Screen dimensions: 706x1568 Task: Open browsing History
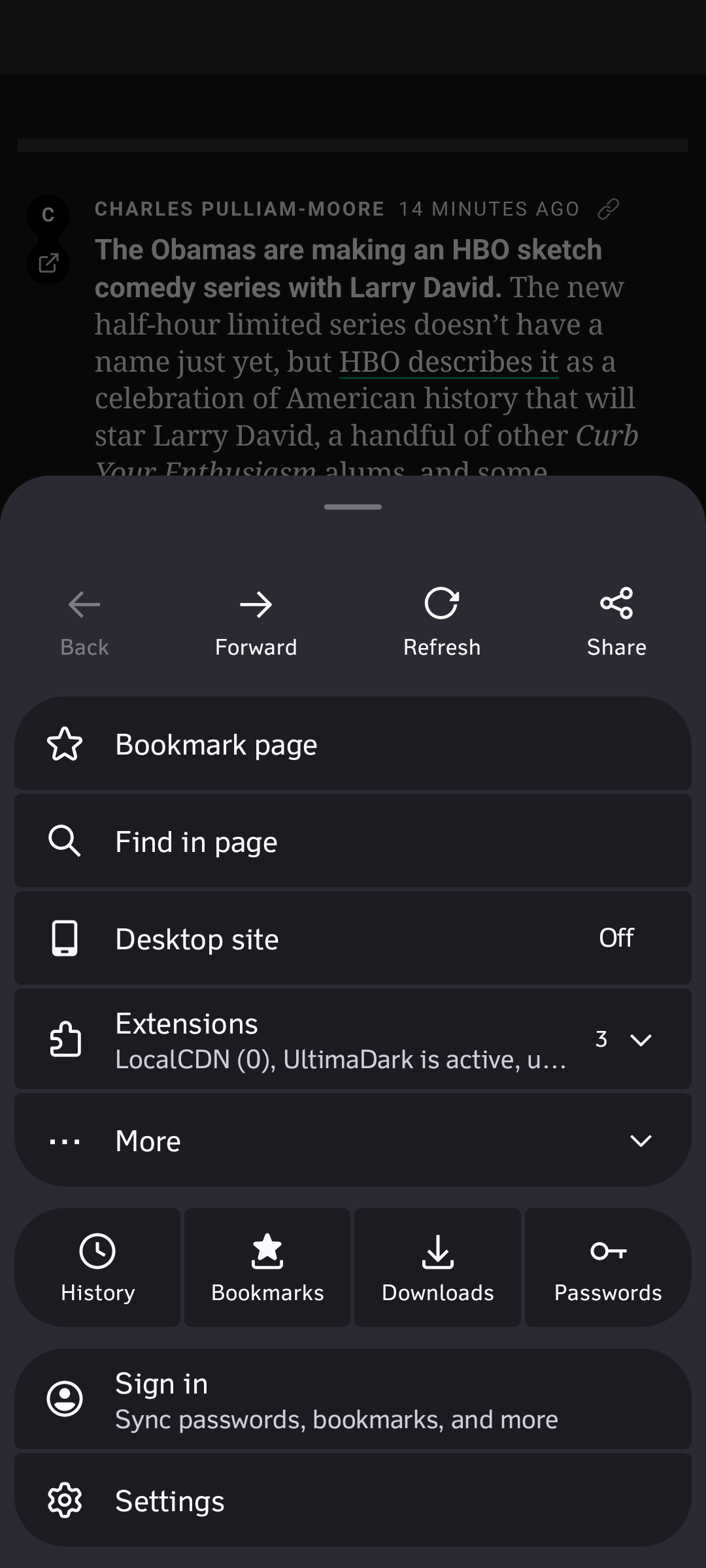[98, 1267]
